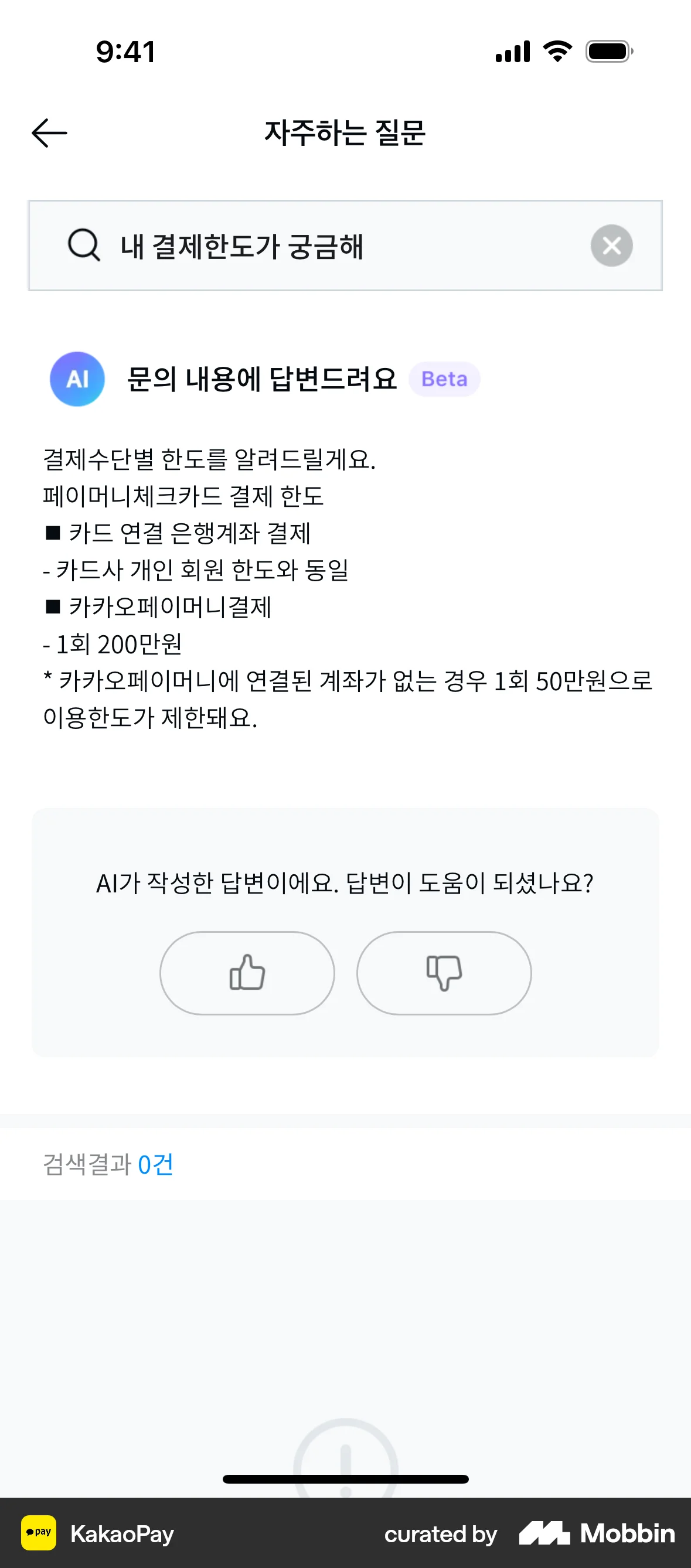Viewport: 691px width, 1568px height.
Task: Click the back arrow to exit FAQ
Action: pos(49,132)
